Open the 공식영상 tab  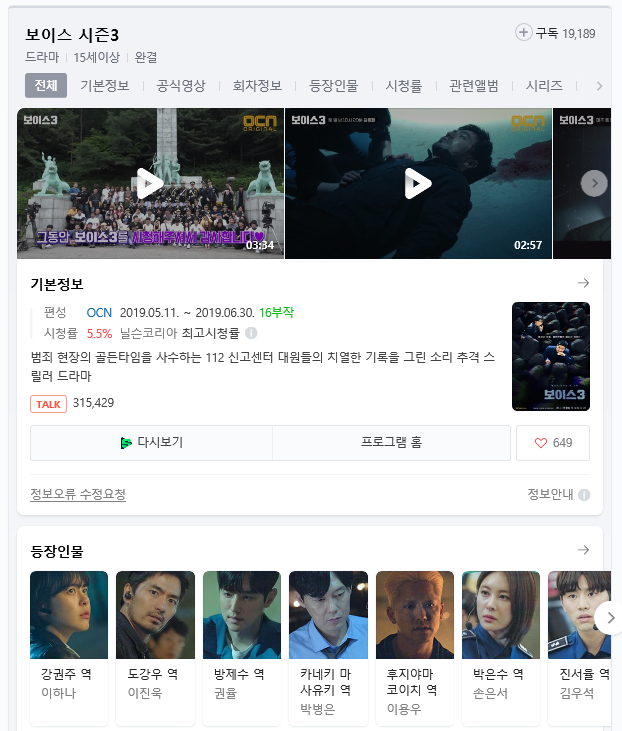click(x=181, y=86)
